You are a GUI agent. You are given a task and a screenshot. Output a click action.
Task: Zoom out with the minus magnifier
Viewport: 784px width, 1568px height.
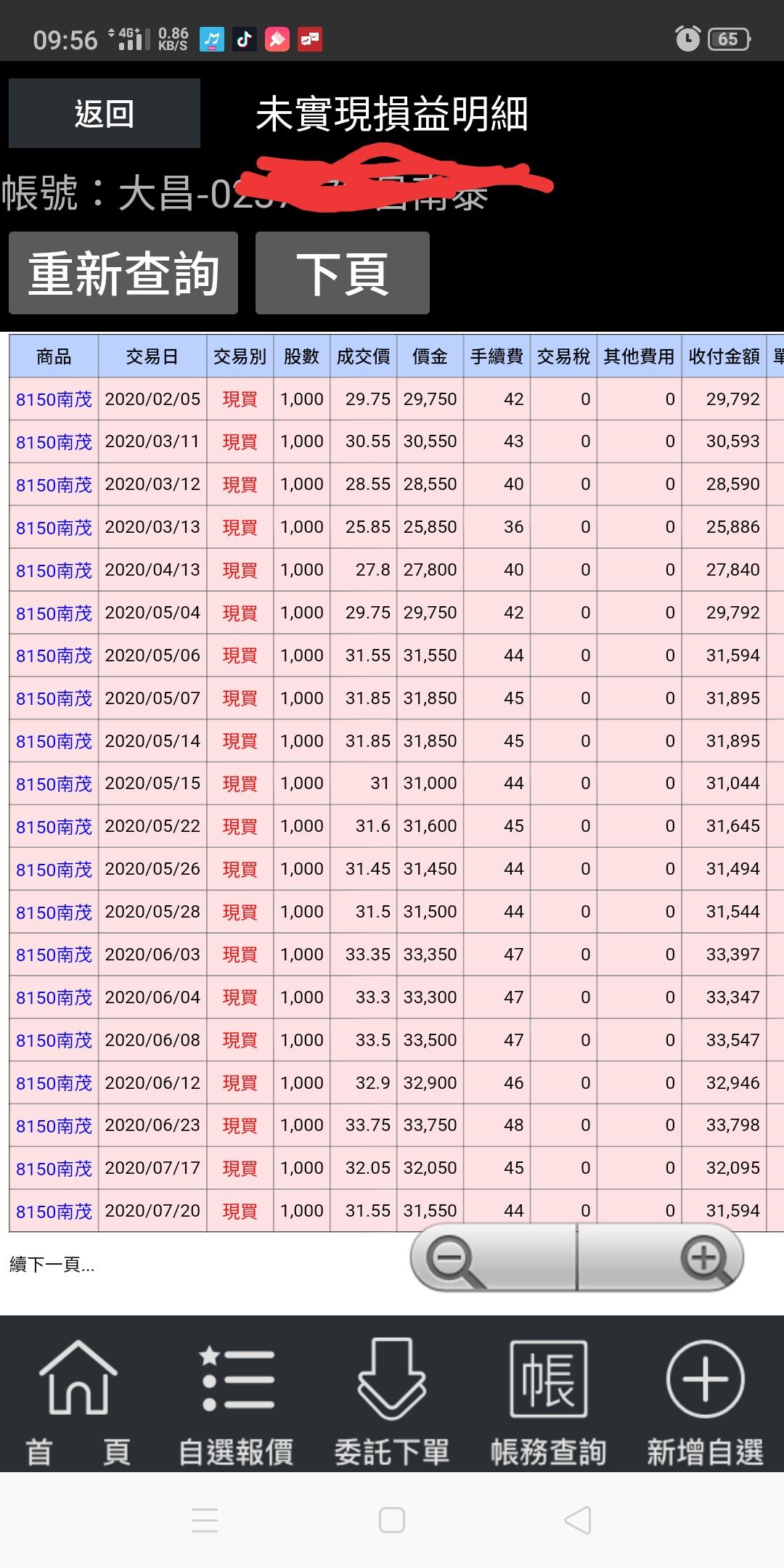(x=454, y=1259)
